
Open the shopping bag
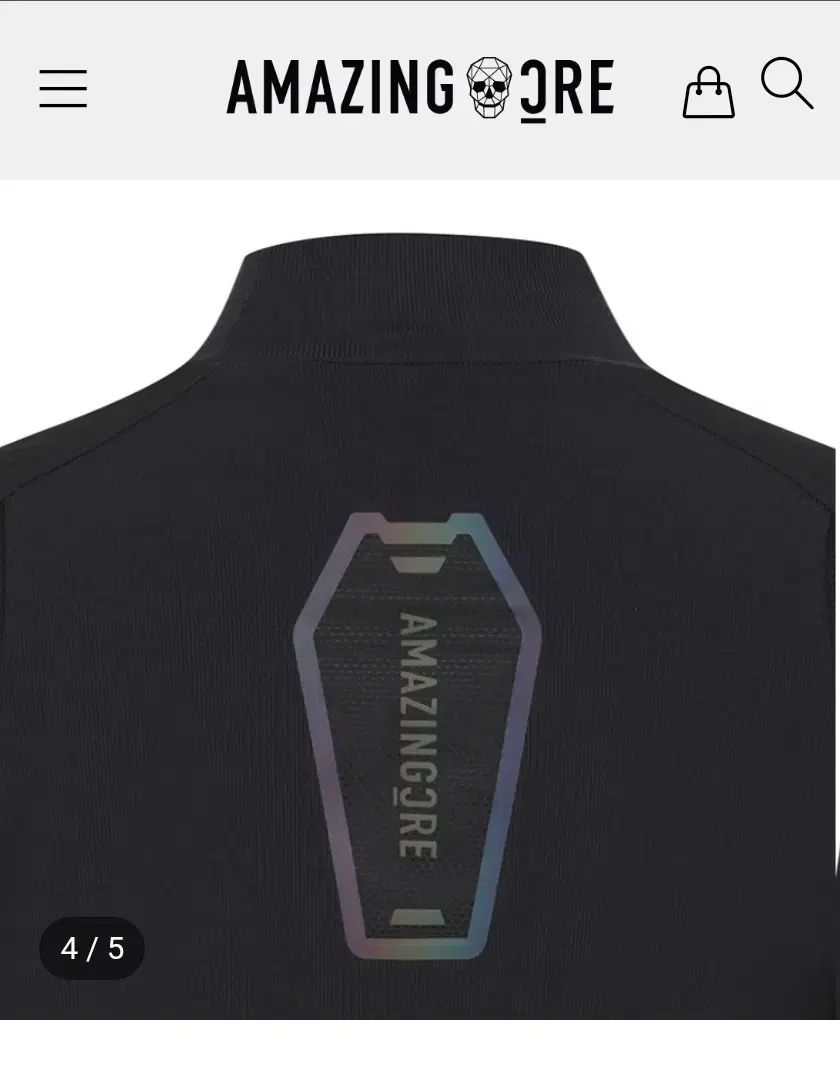[x=708, y=92]
